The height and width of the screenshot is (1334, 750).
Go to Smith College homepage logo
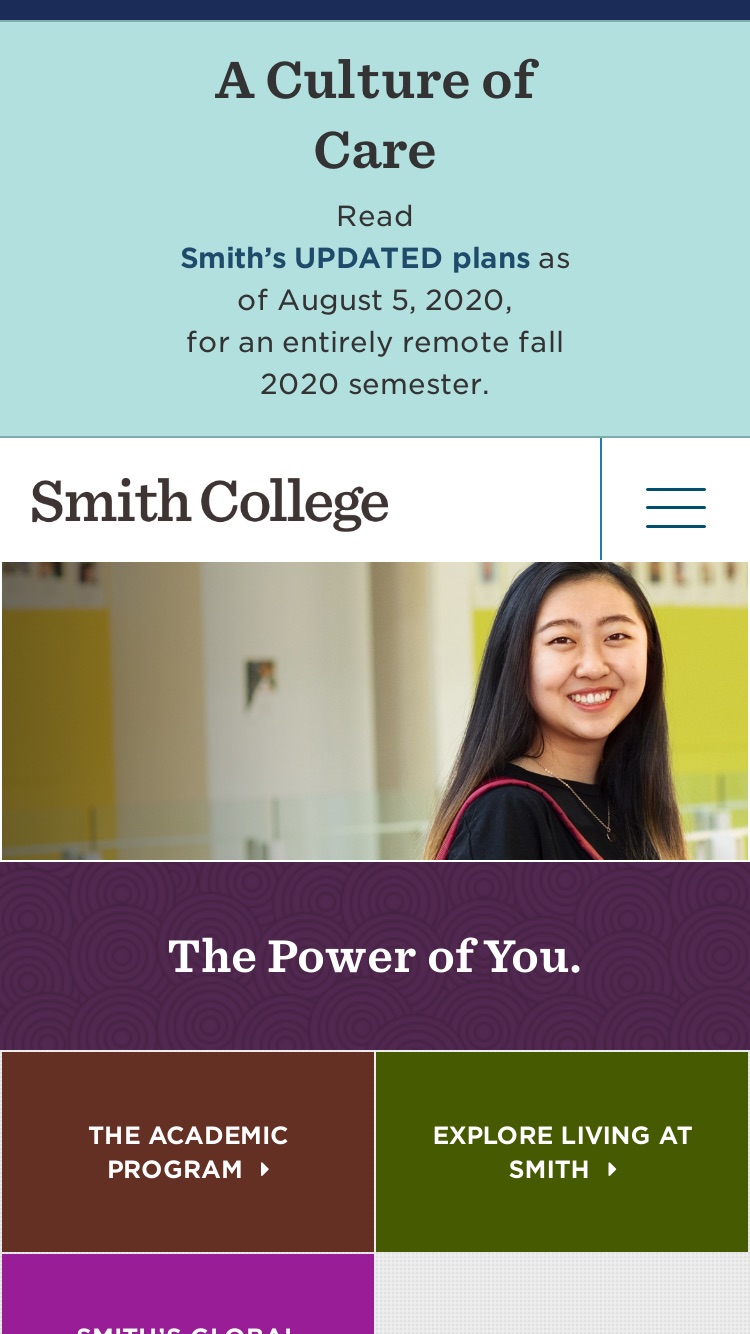coord(210,503)
